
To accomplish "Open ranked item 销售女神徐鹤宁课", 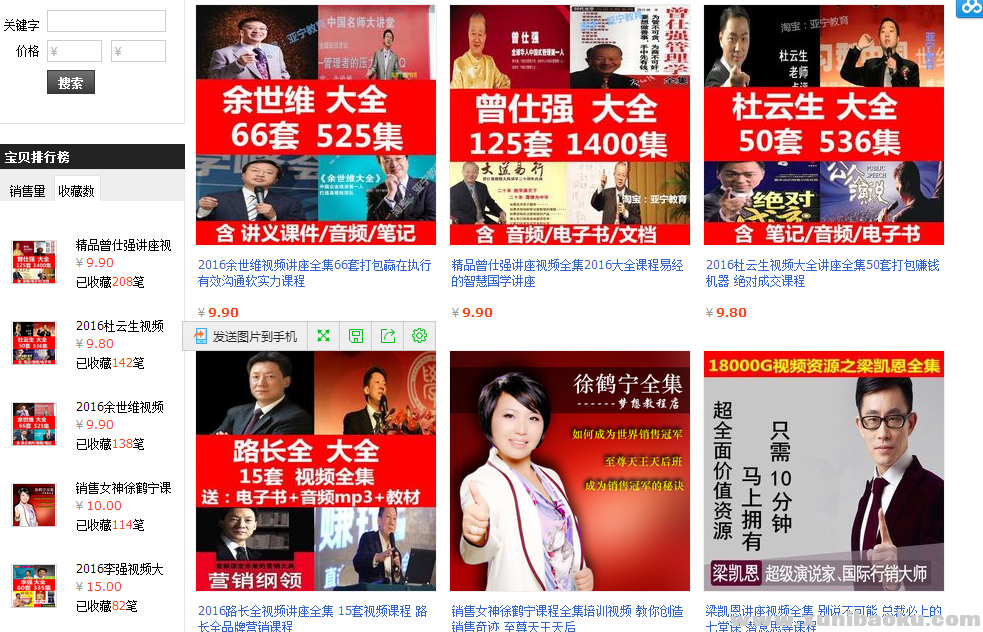I will point(123,488).
